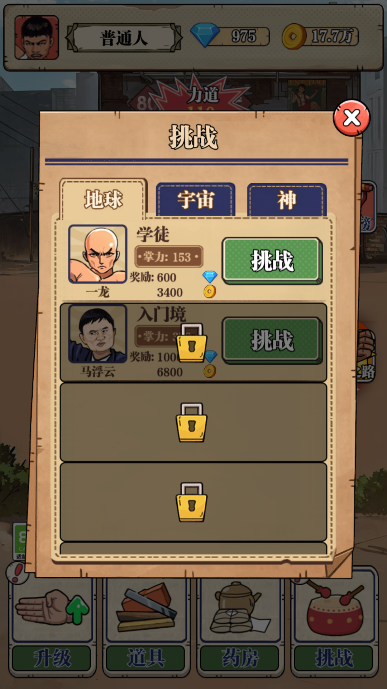Viewport: 387px width, 689px height.
Task: Close the 挑战 challenge dialog
Action: 351,118
